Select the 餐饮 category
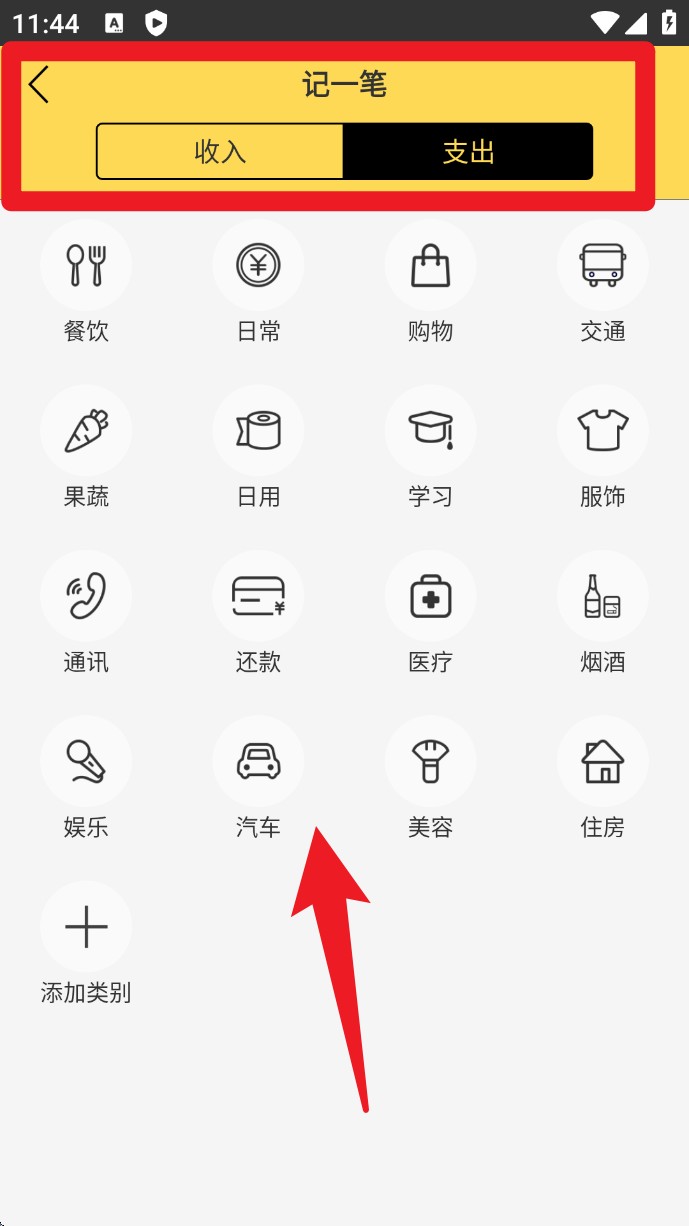The width and height of the screenshot is (689, 1226). (86, 266)
